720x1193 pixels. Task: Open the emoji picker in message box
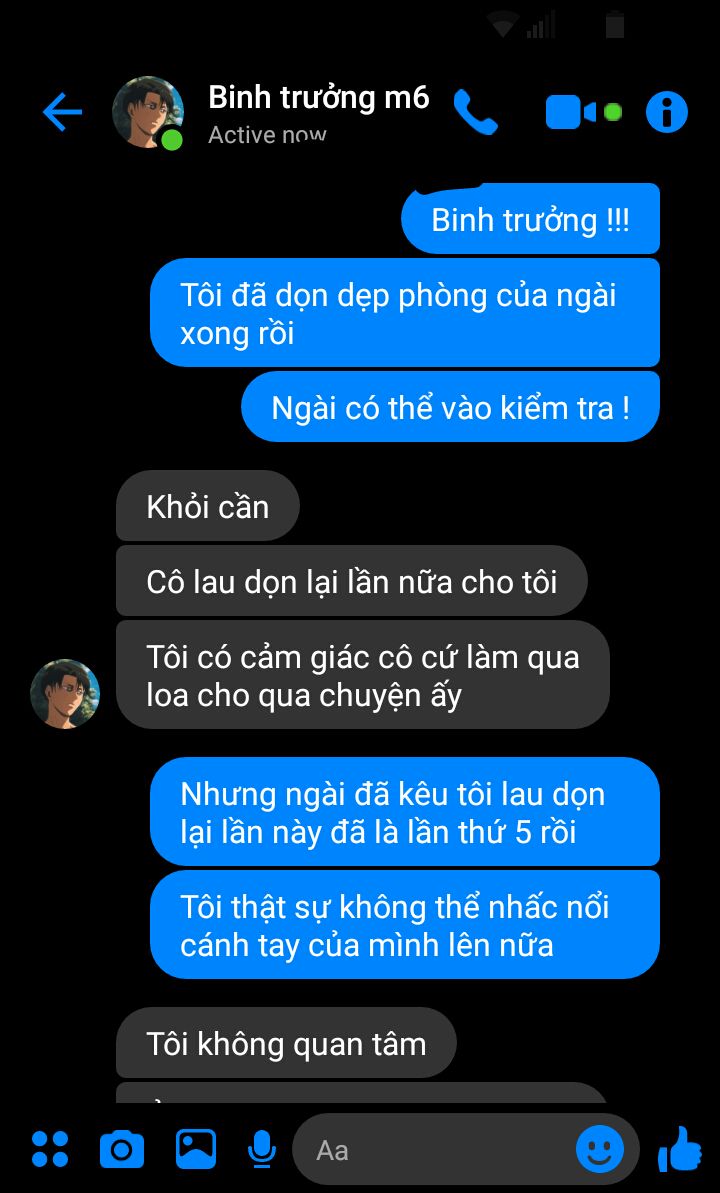pos(600,1150)
